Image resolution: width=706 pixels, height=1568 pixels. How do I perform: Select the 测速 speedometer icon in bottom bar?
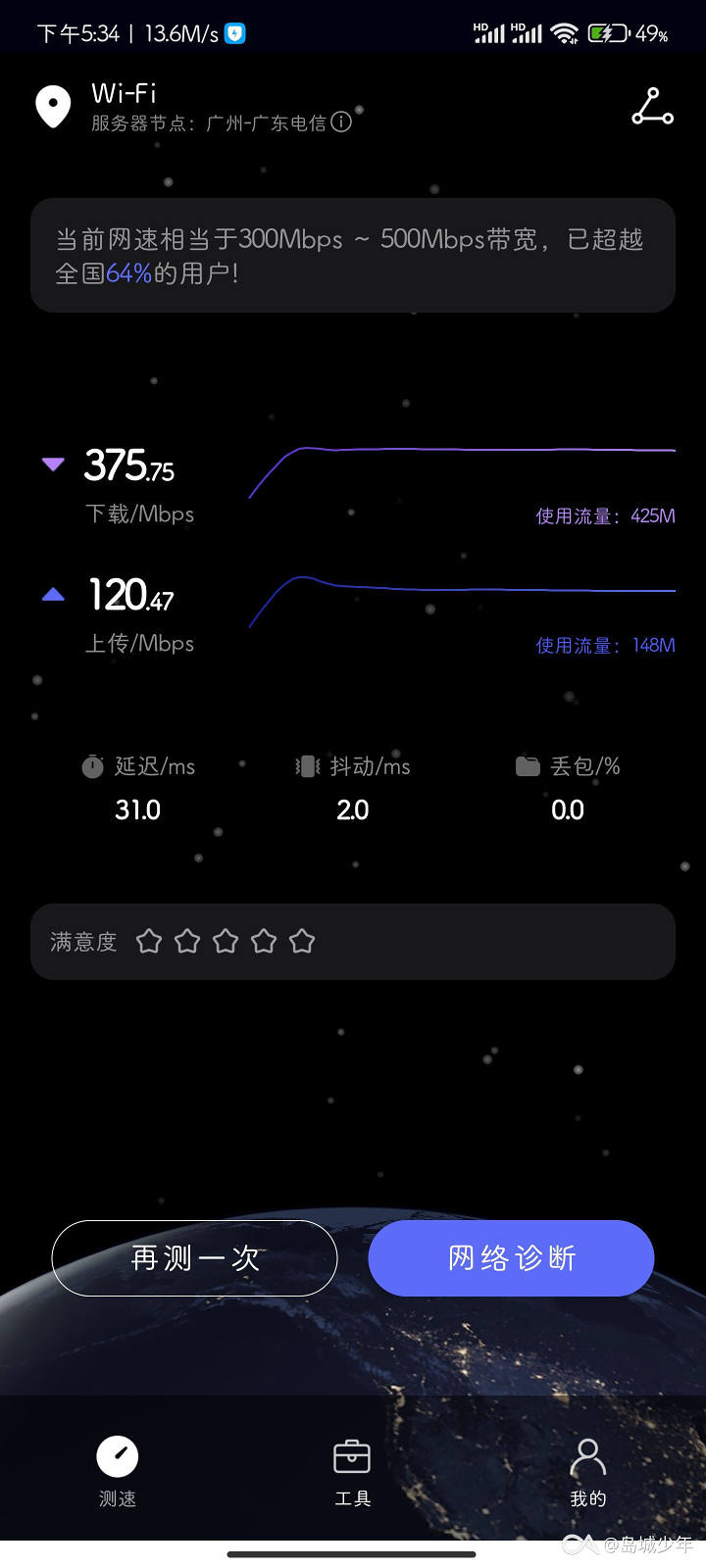[117, 1456]
